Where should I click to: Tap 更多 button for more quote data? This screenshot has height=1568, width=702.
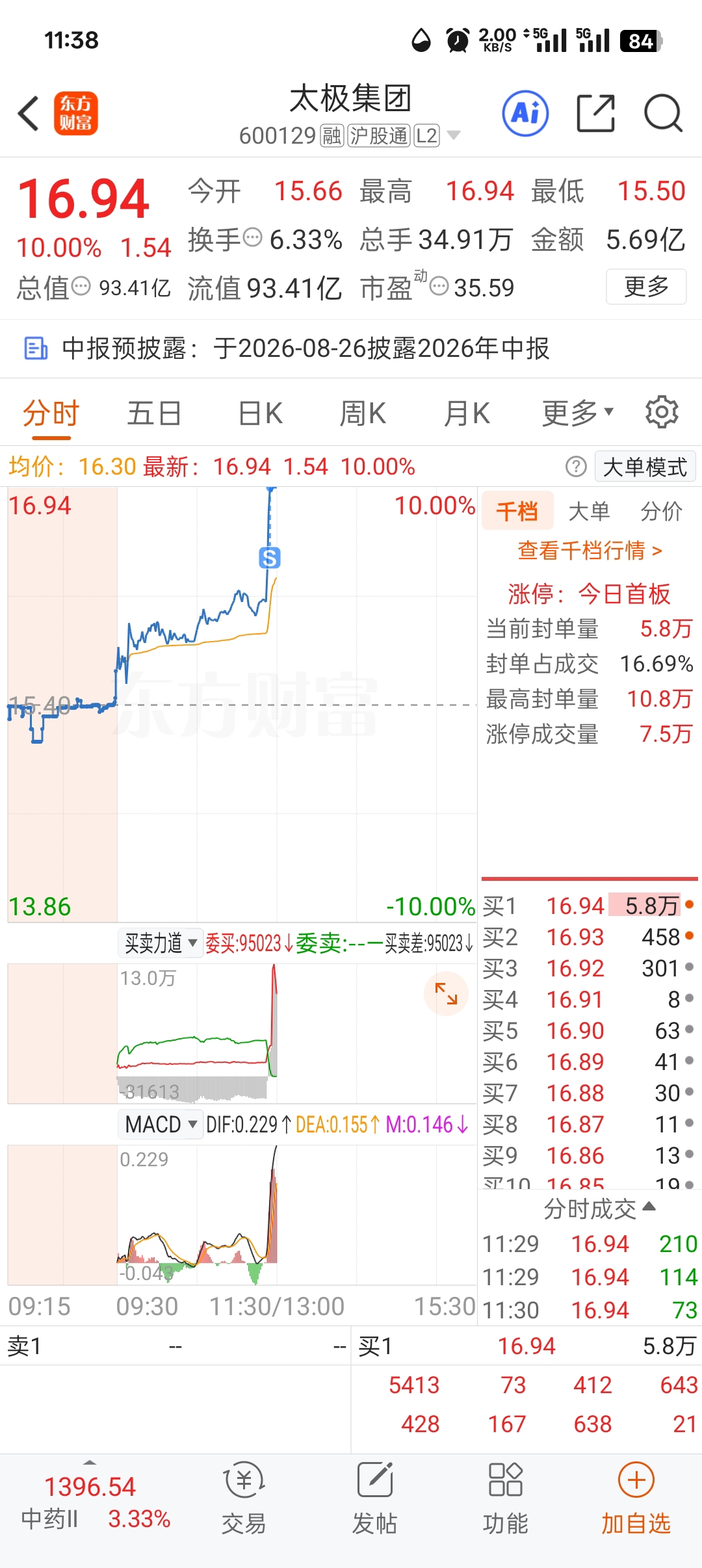click(646, 287)
